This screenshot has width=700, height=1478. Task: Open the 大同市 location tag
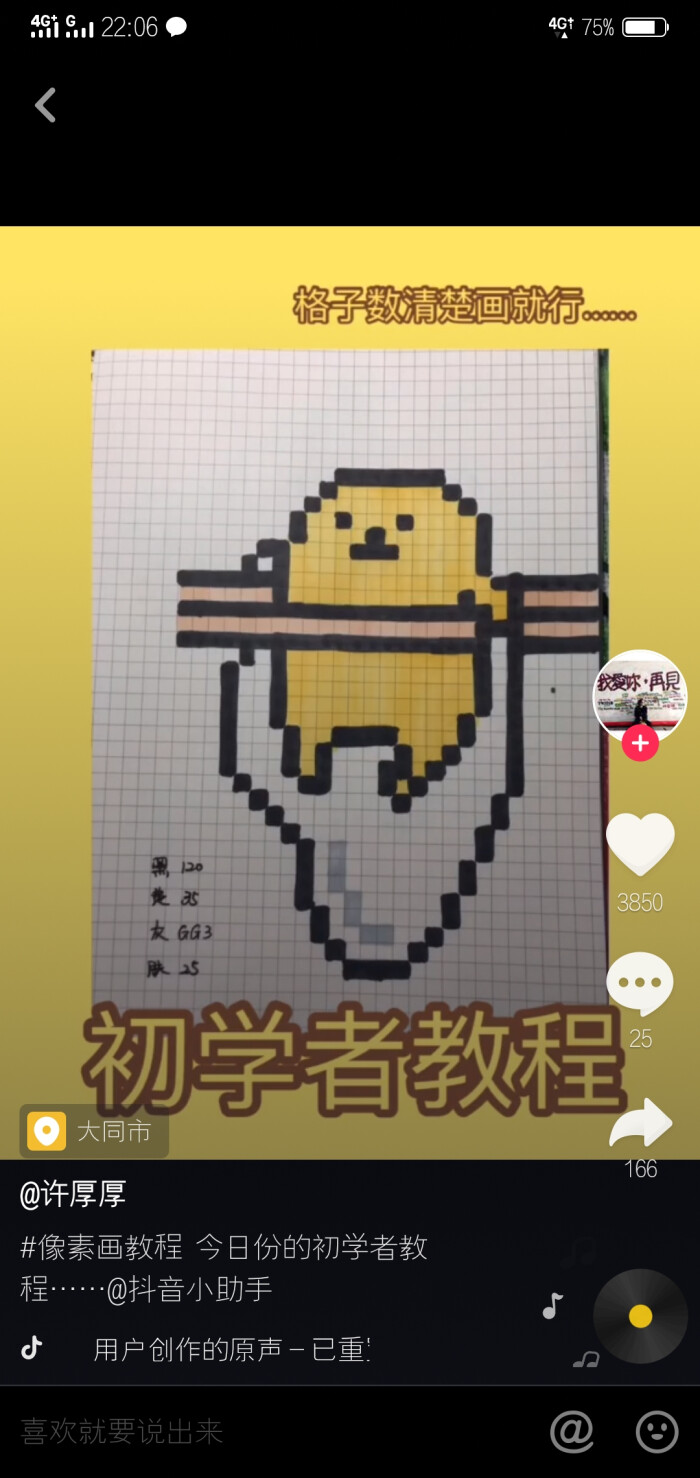coord(94,1131)
